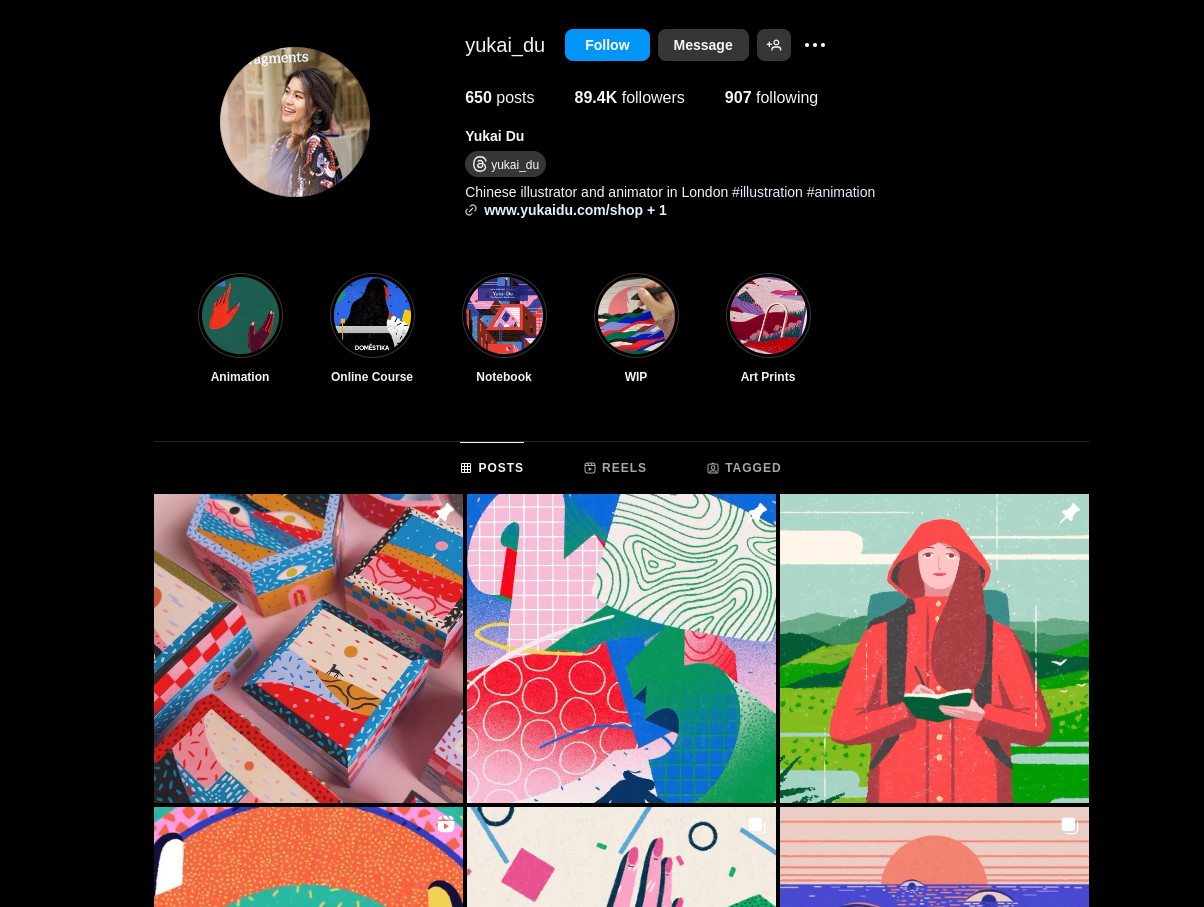
Task: Open the pinned red raincoat illustration post
Action: coord(934,648)
